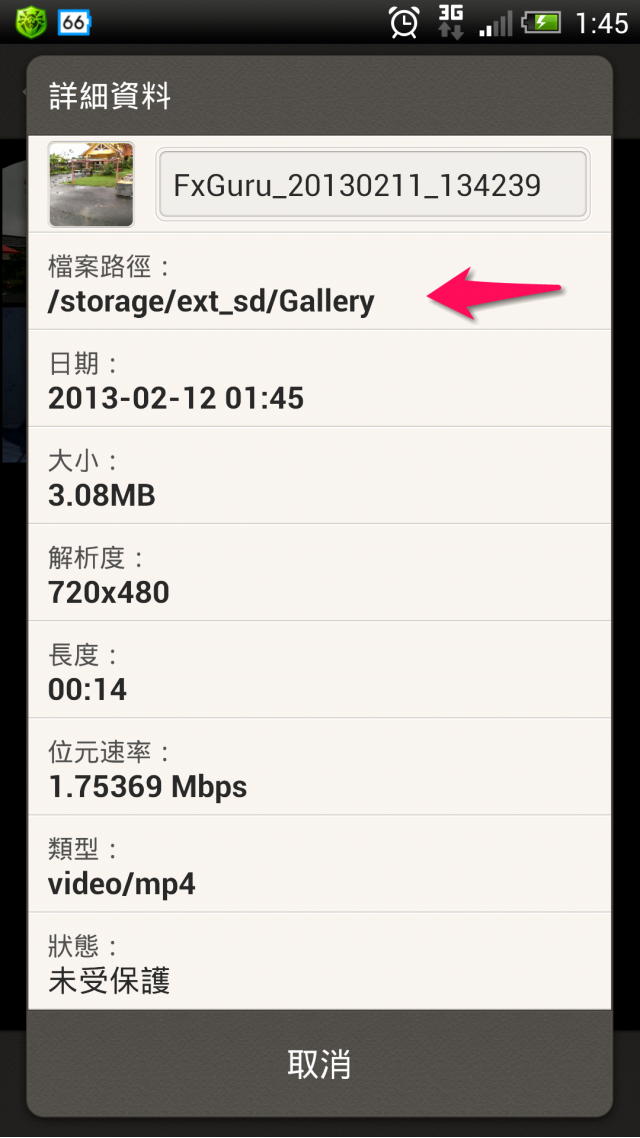This screenshot has height=1138, width=640.
Task: Tap the 取消 cancel button
Action: pyautogui.click(x=319, y=1063)
